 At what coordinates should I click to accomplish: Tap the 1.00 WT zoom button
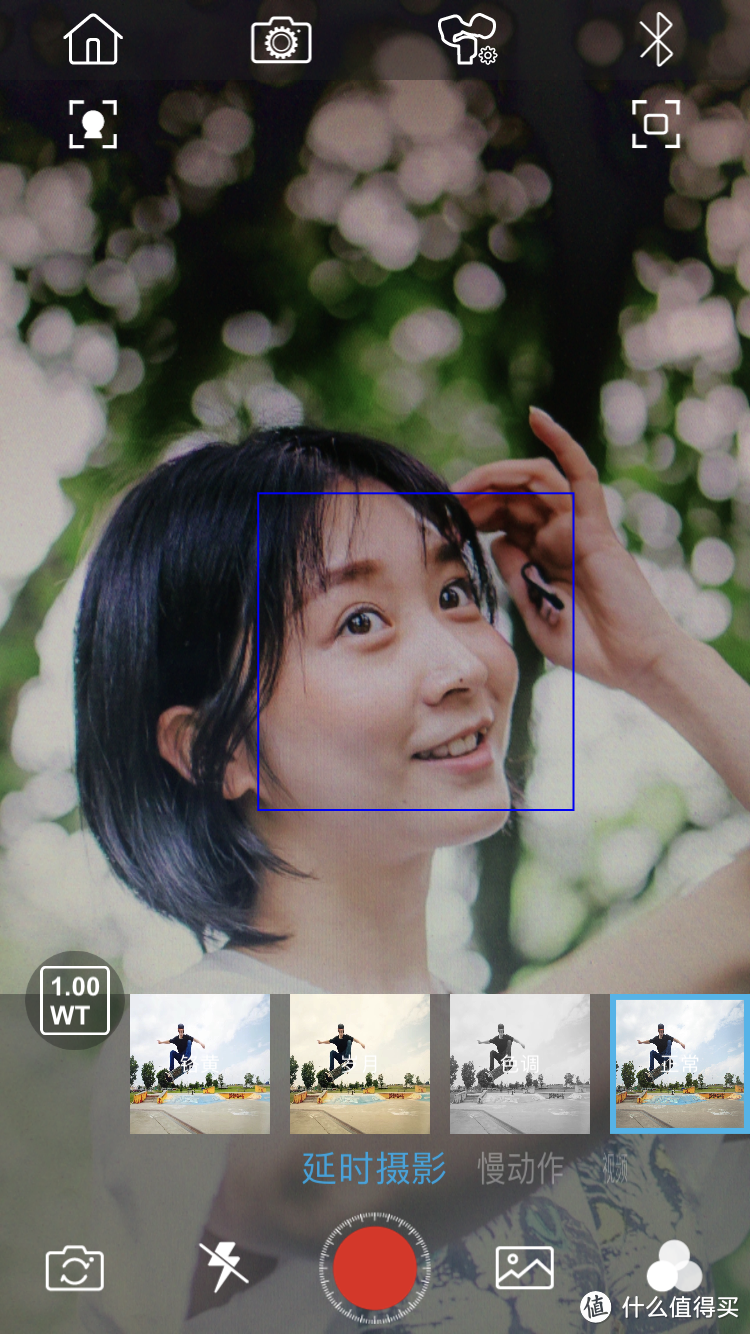tap(75, 1001)
